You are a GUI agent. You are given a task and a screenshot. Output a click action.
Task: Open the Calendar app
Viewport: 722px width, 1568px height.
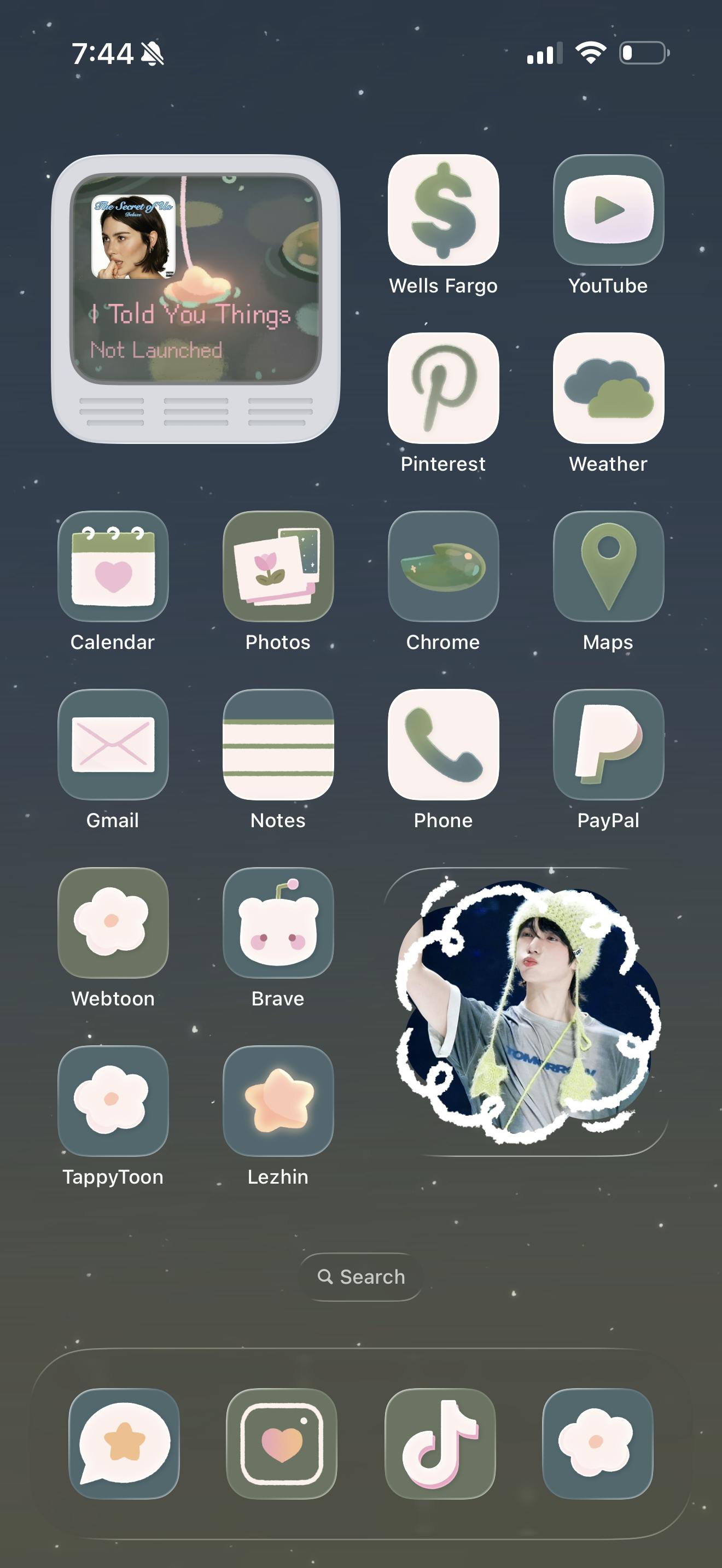coord(113,566)
